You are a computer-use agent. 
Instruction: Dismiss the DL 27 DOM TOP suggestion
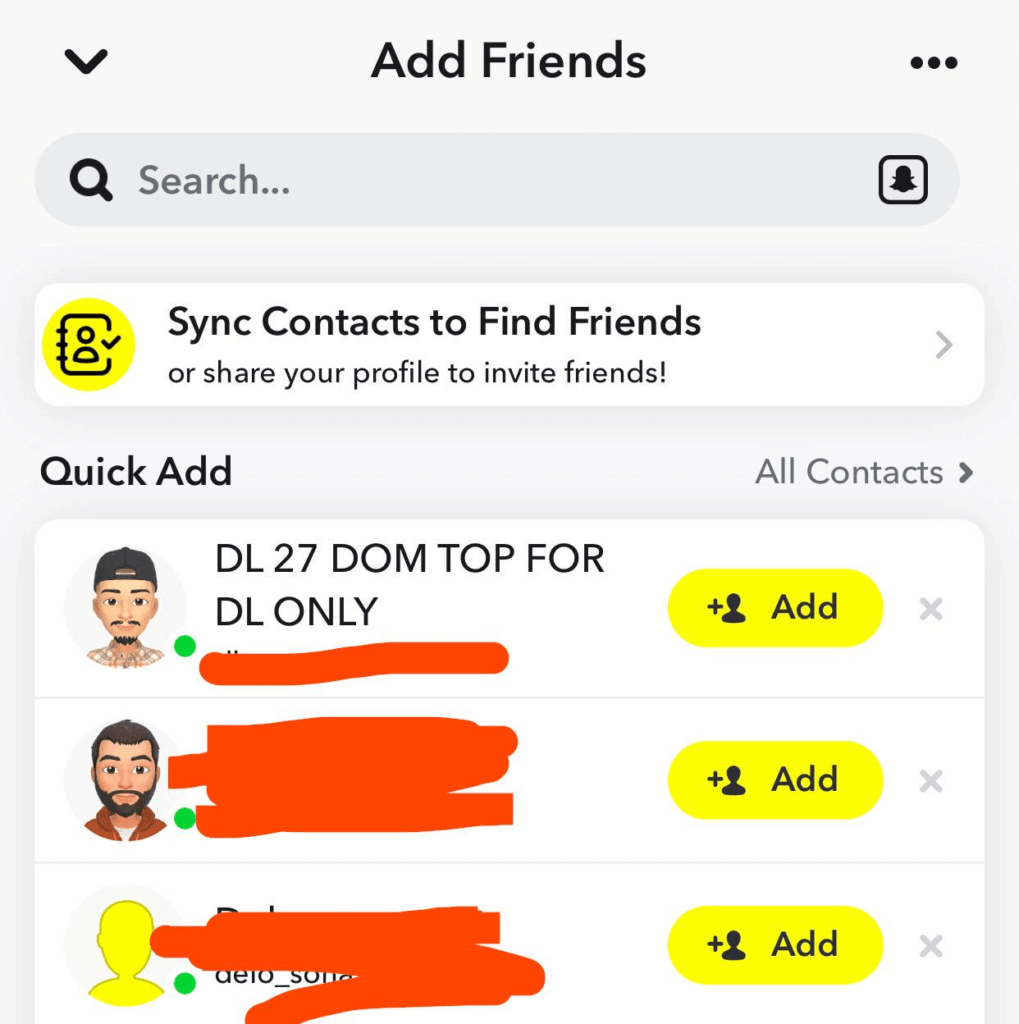point(931,608)
